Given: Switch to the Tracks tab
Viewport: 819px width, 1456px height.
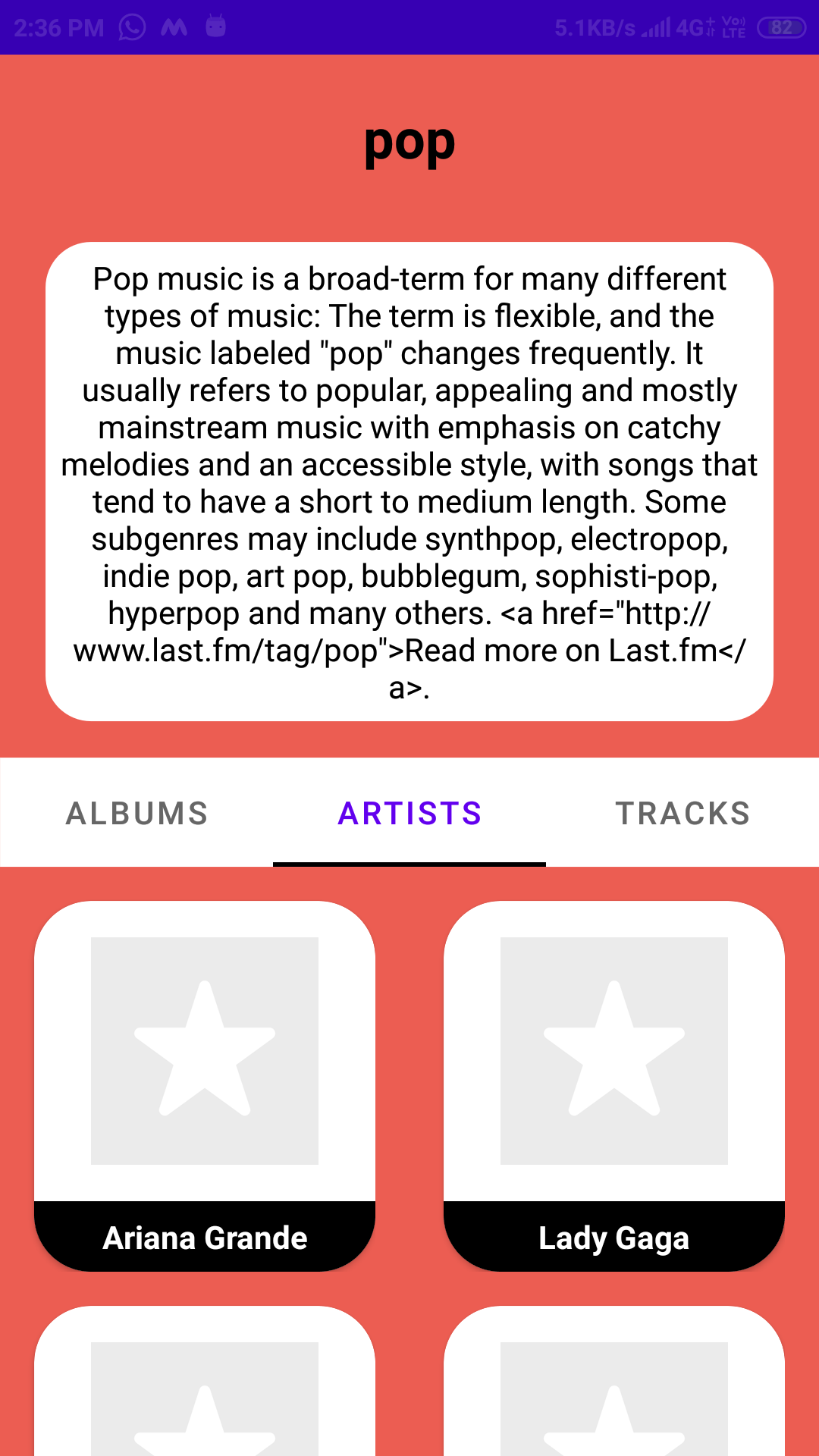Looking at the screenshot, I should (x=682, y=813).
